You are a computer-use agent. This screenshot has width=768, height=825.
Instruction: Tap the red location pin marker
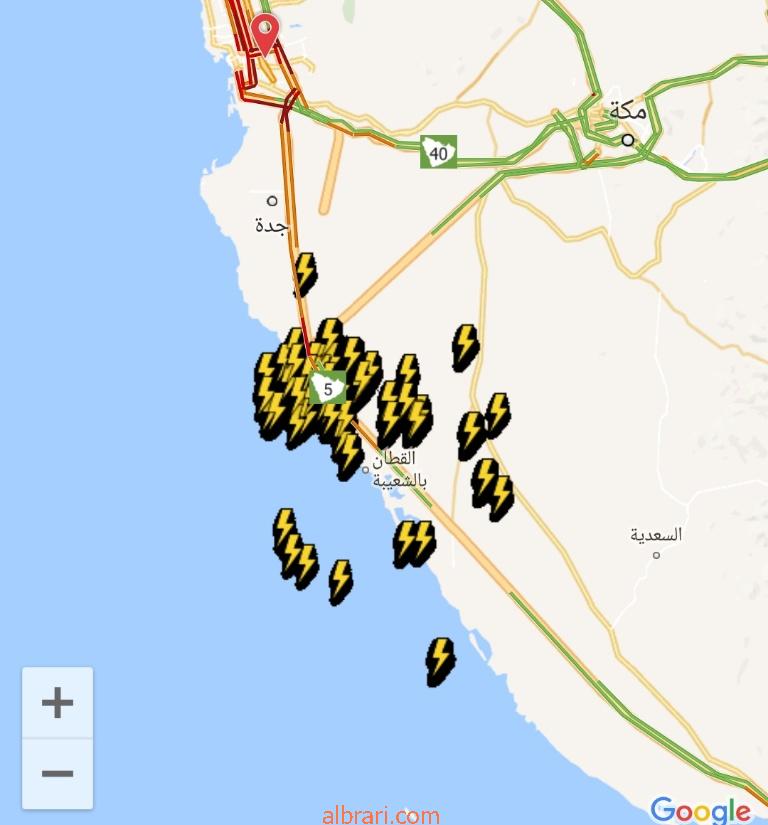[x=264, y=32]
